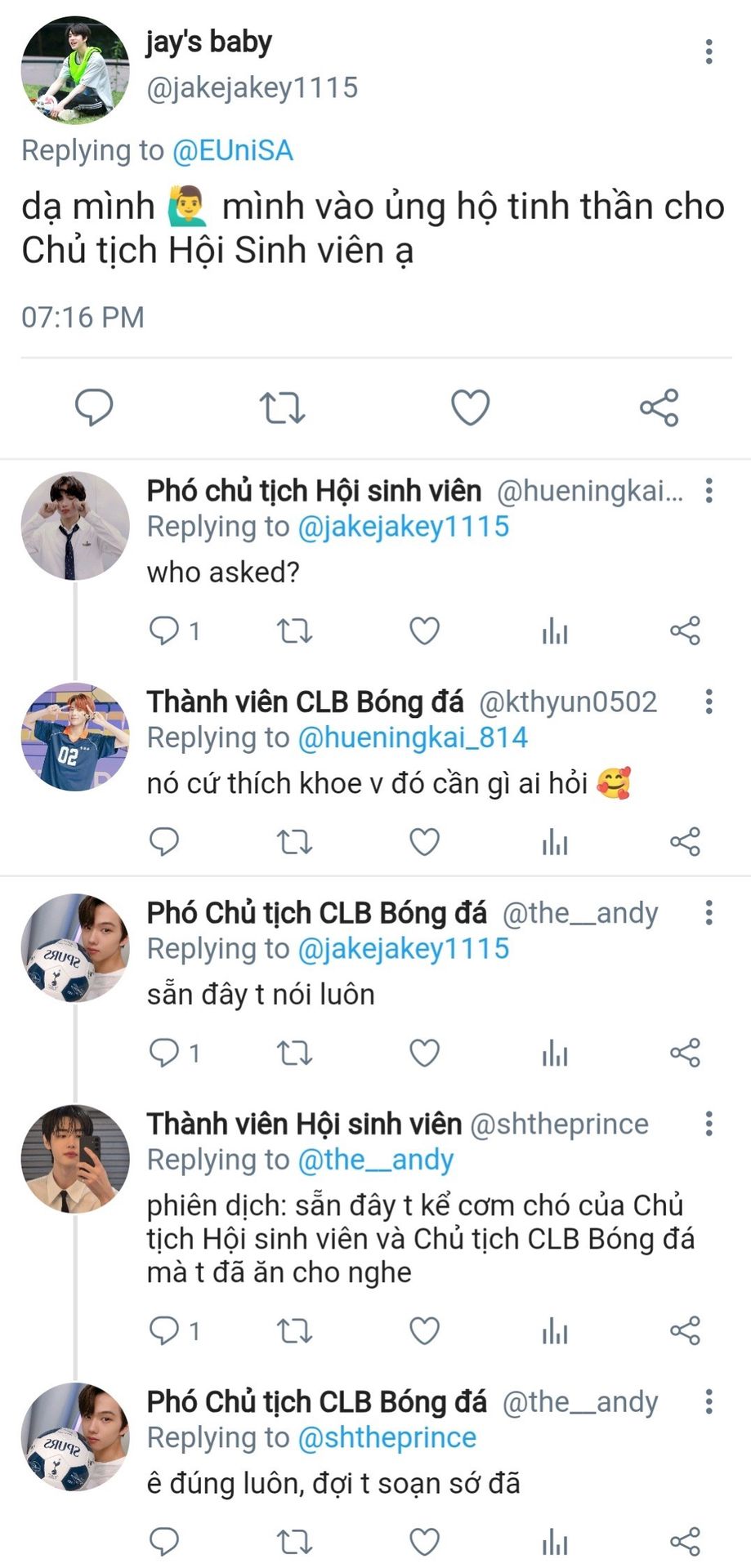Open @shtheprince's profile picture
The height and width of the screenshot is (1568, 751).
[x=74, y=1158]
